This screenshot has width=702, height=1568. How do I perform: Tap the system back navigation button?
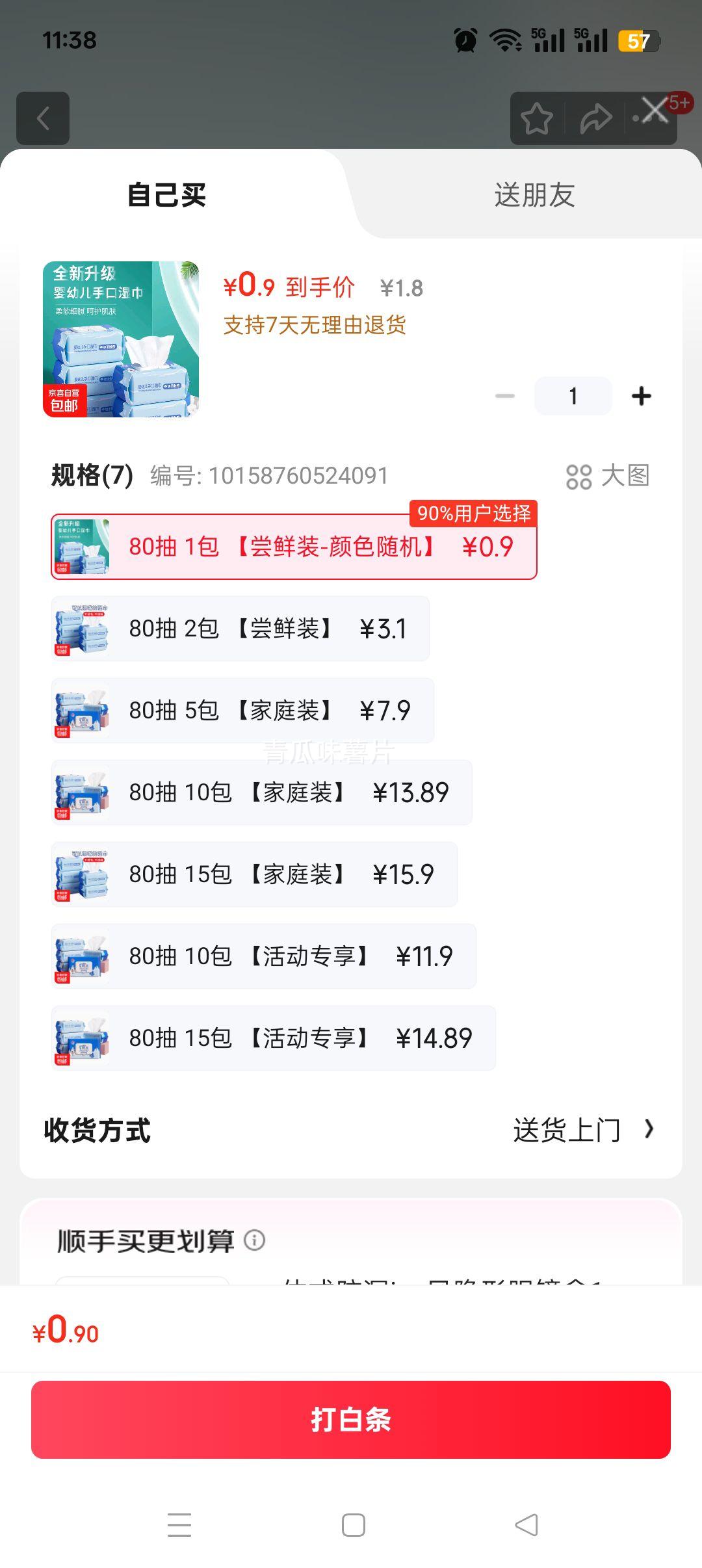point(526,1525)
